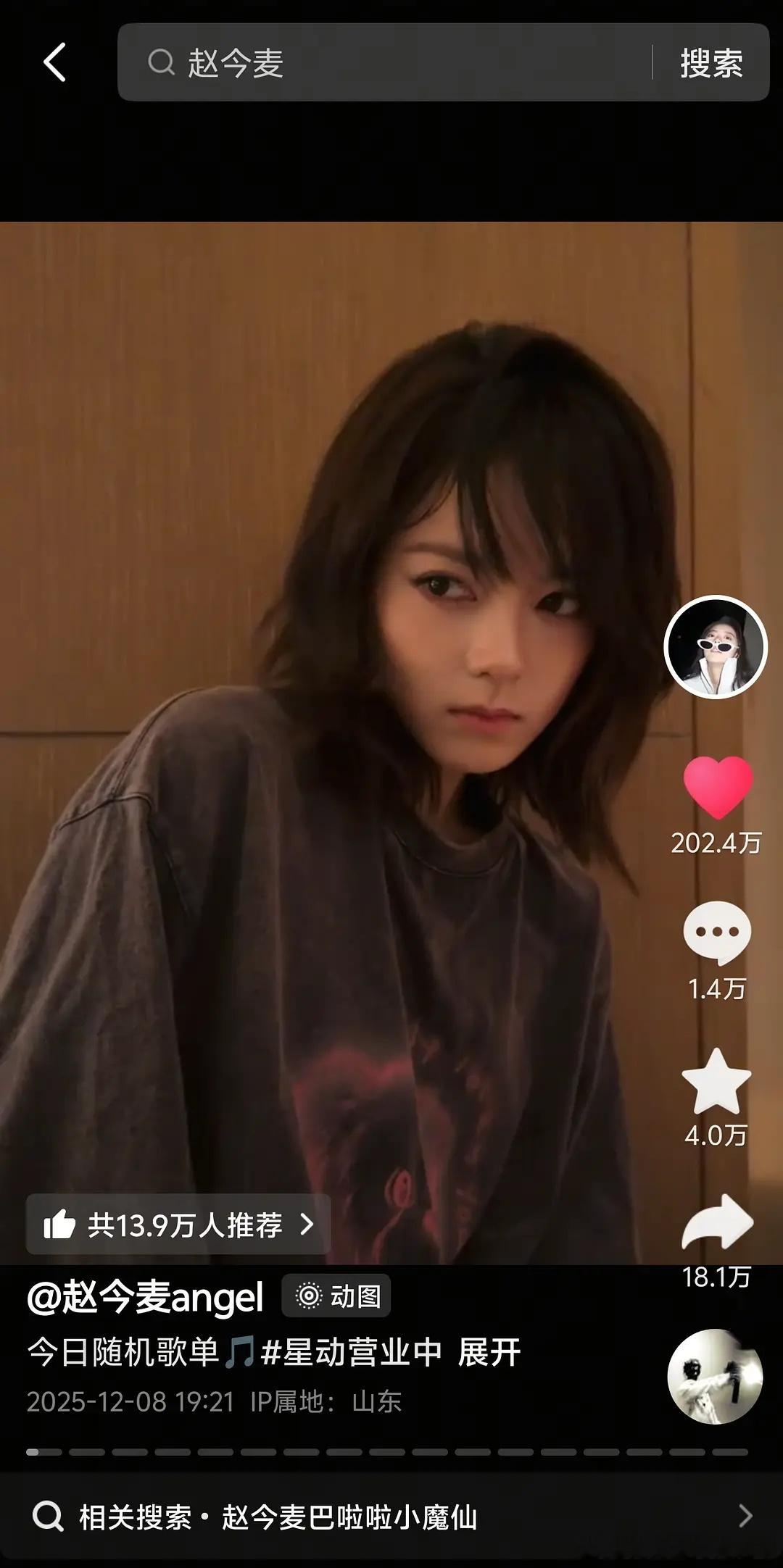Open the @赵今麦angel username

click(x=145, y=1297)
